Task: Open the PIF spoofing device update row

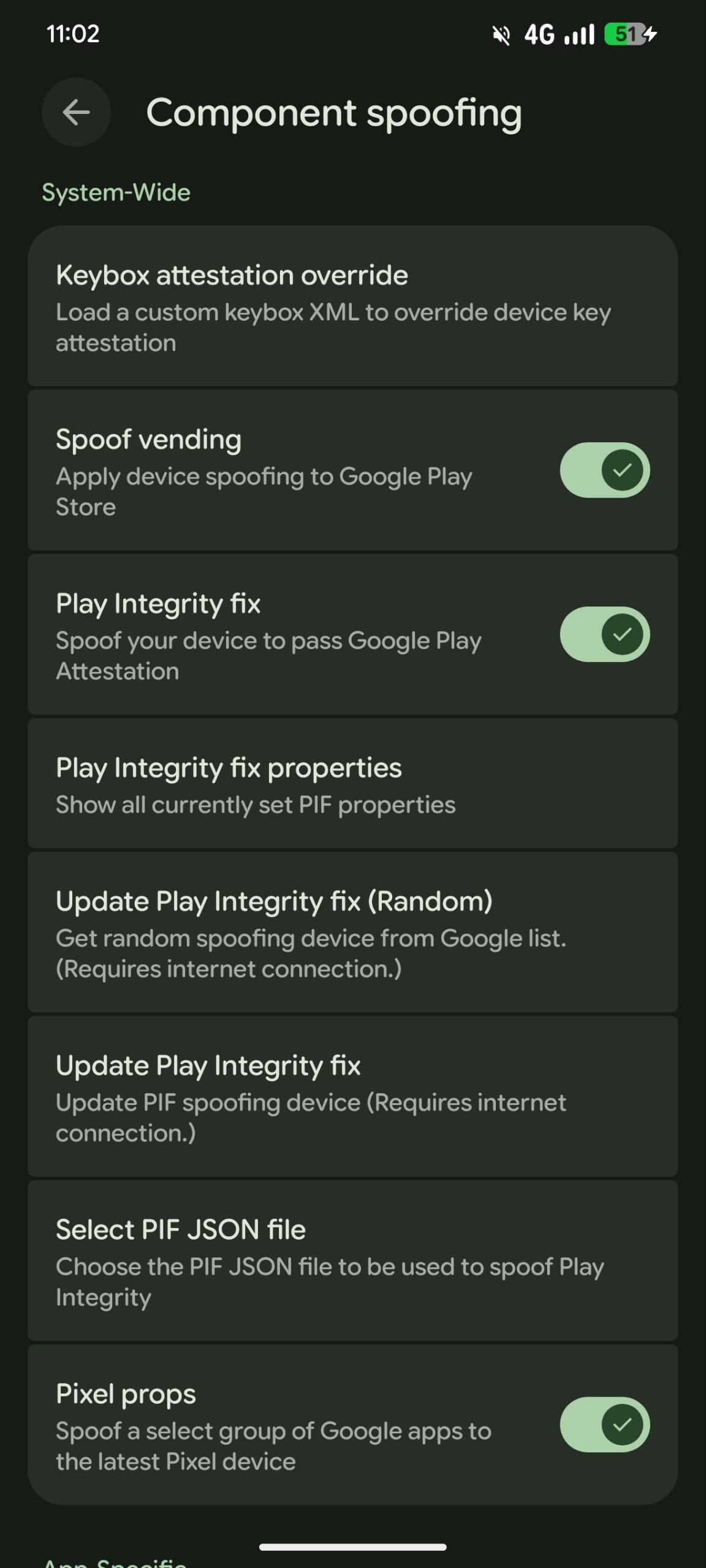Action: tap(352, 1096)
